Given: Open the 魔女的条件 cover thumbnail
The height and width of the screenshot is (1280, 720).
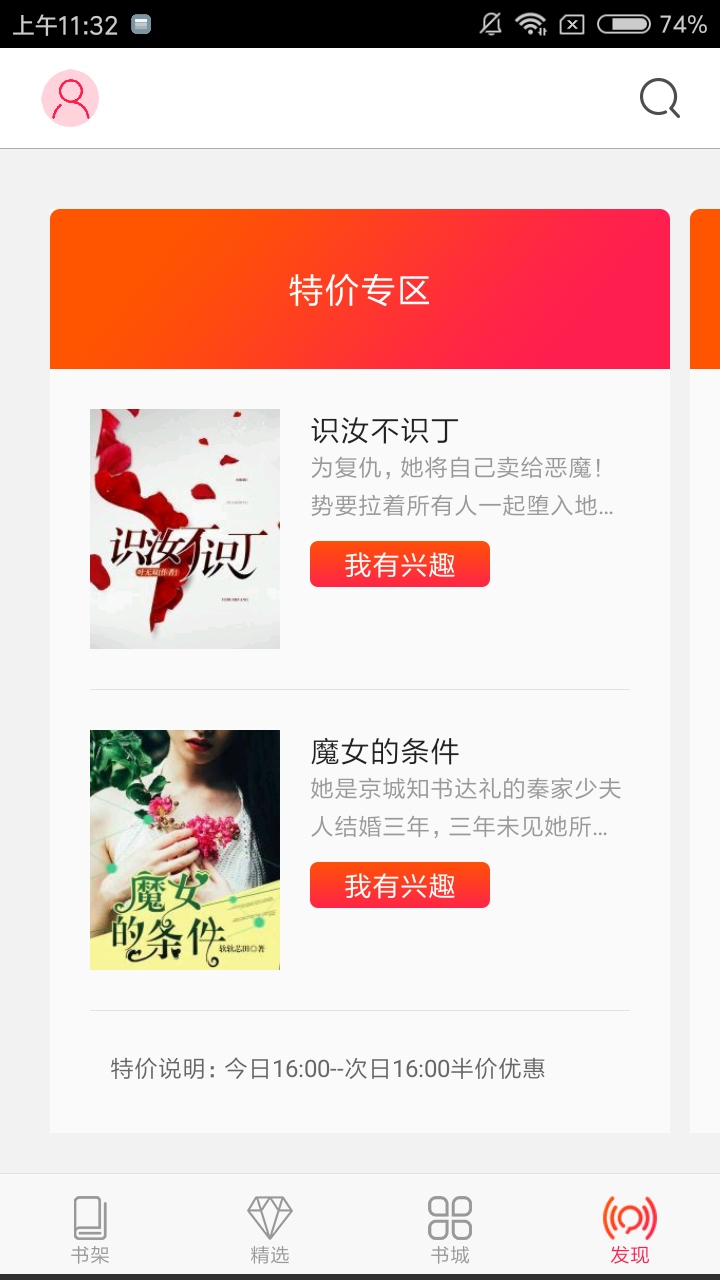Looking at the screenshot, I should (184, 848).
